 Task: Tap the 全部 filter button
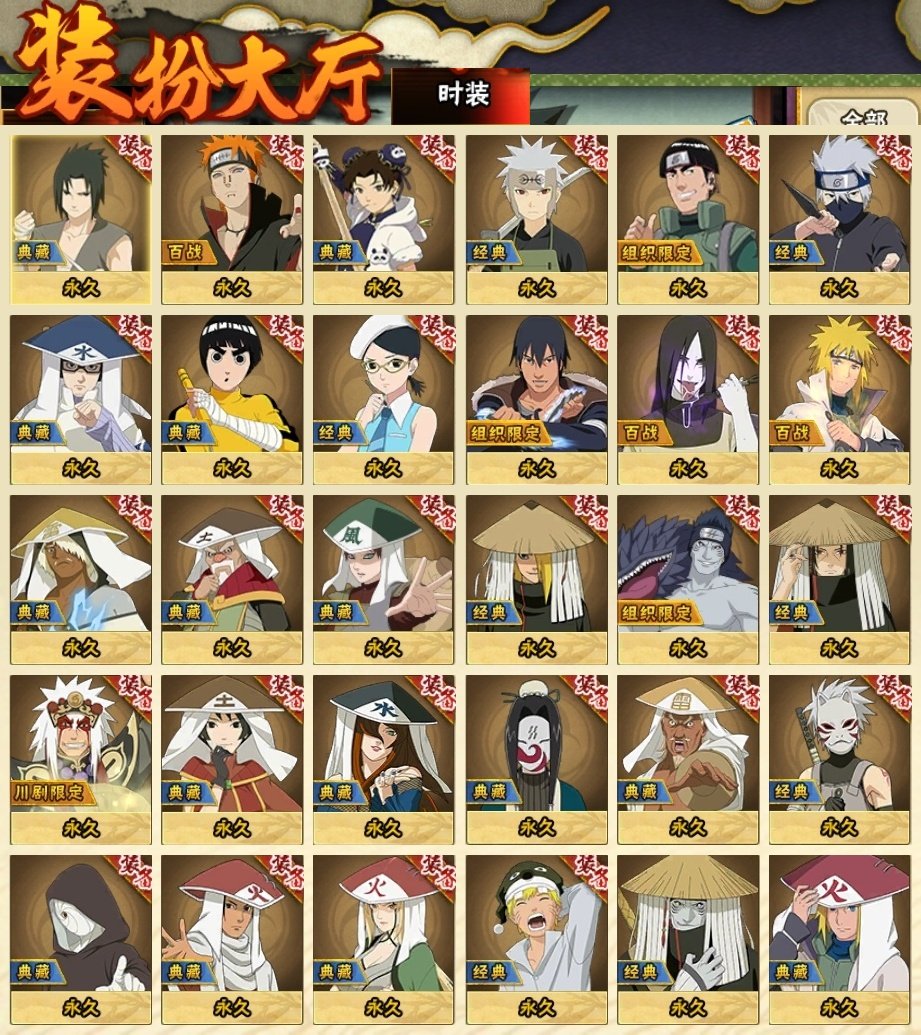863,117
